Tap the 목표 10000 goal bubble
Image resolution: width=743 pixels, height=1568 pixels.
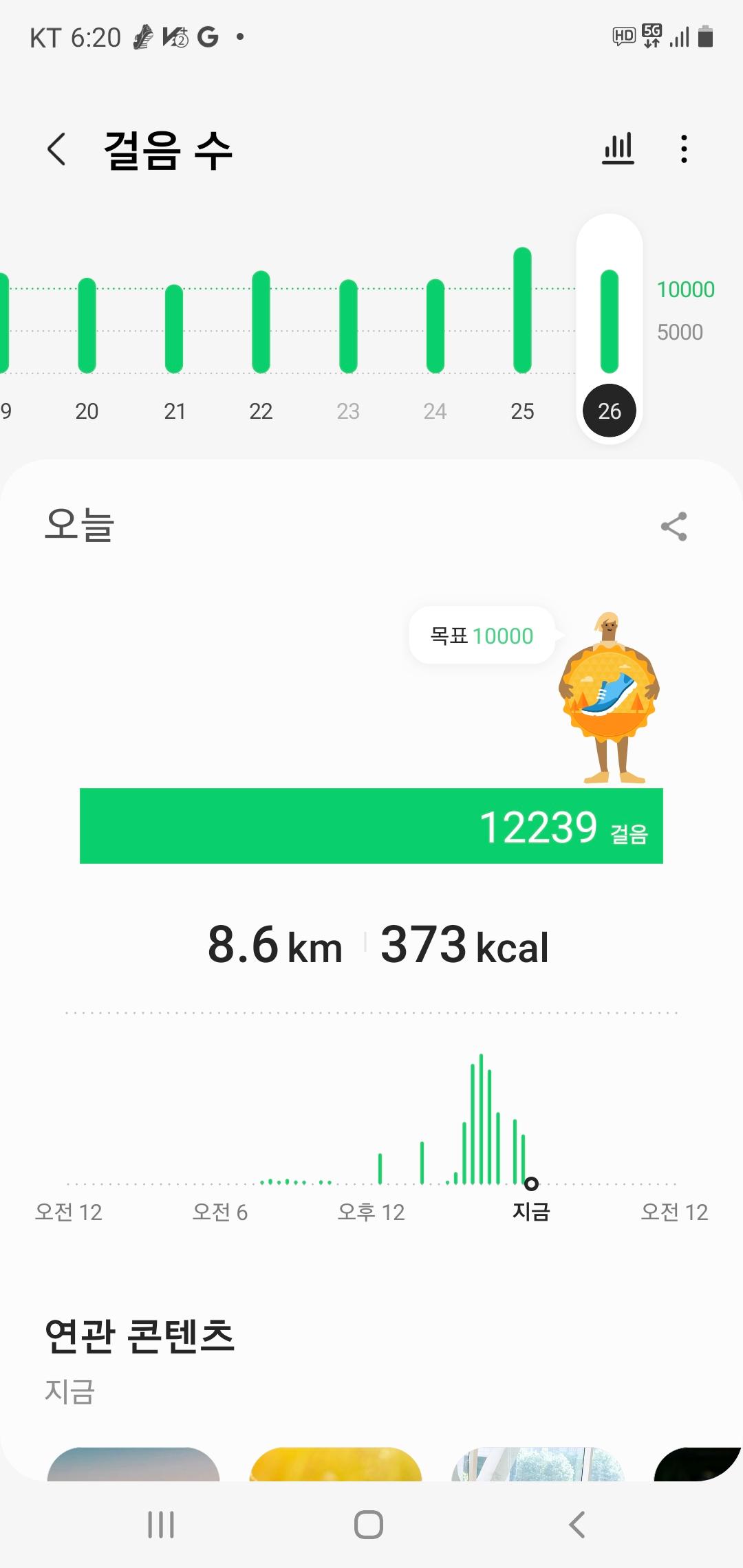click(x=482, y=635)
